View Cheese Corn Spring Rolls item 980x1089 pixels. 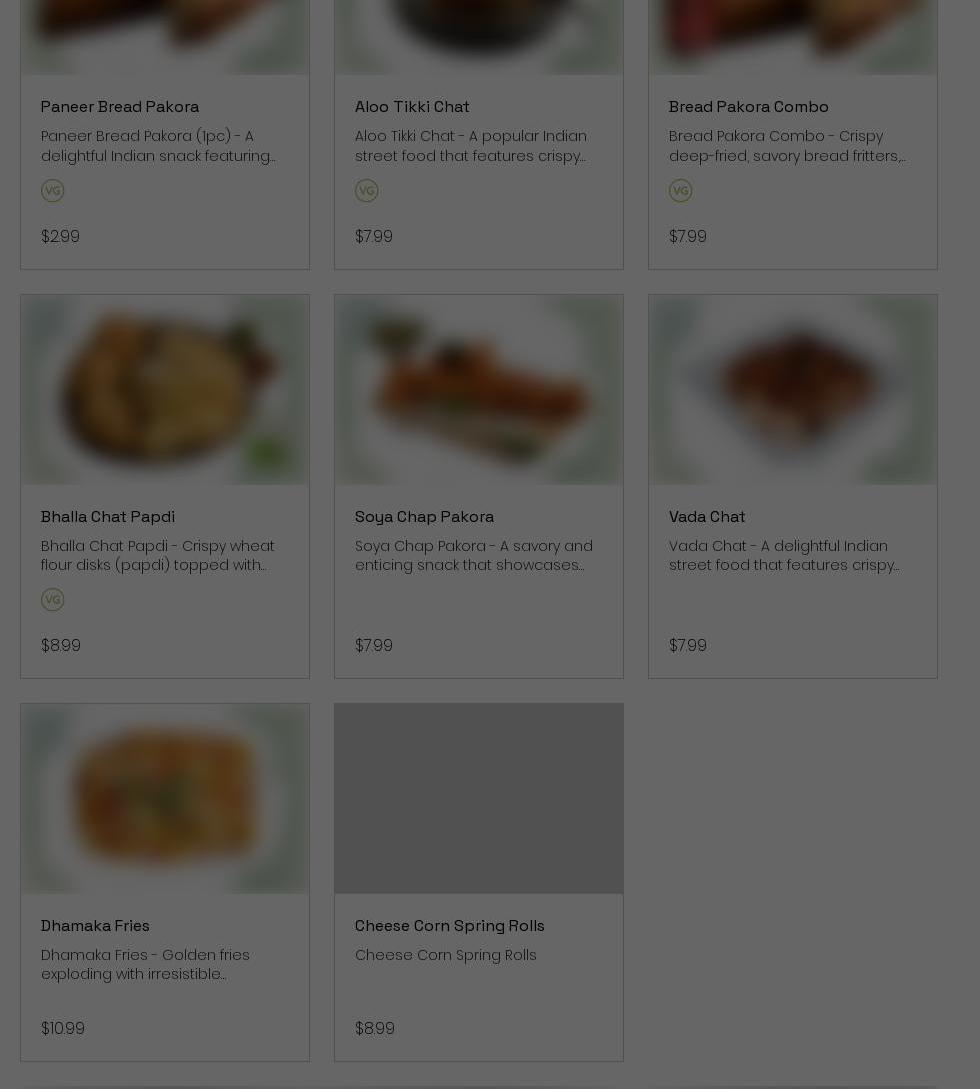(x=449, y=925)
